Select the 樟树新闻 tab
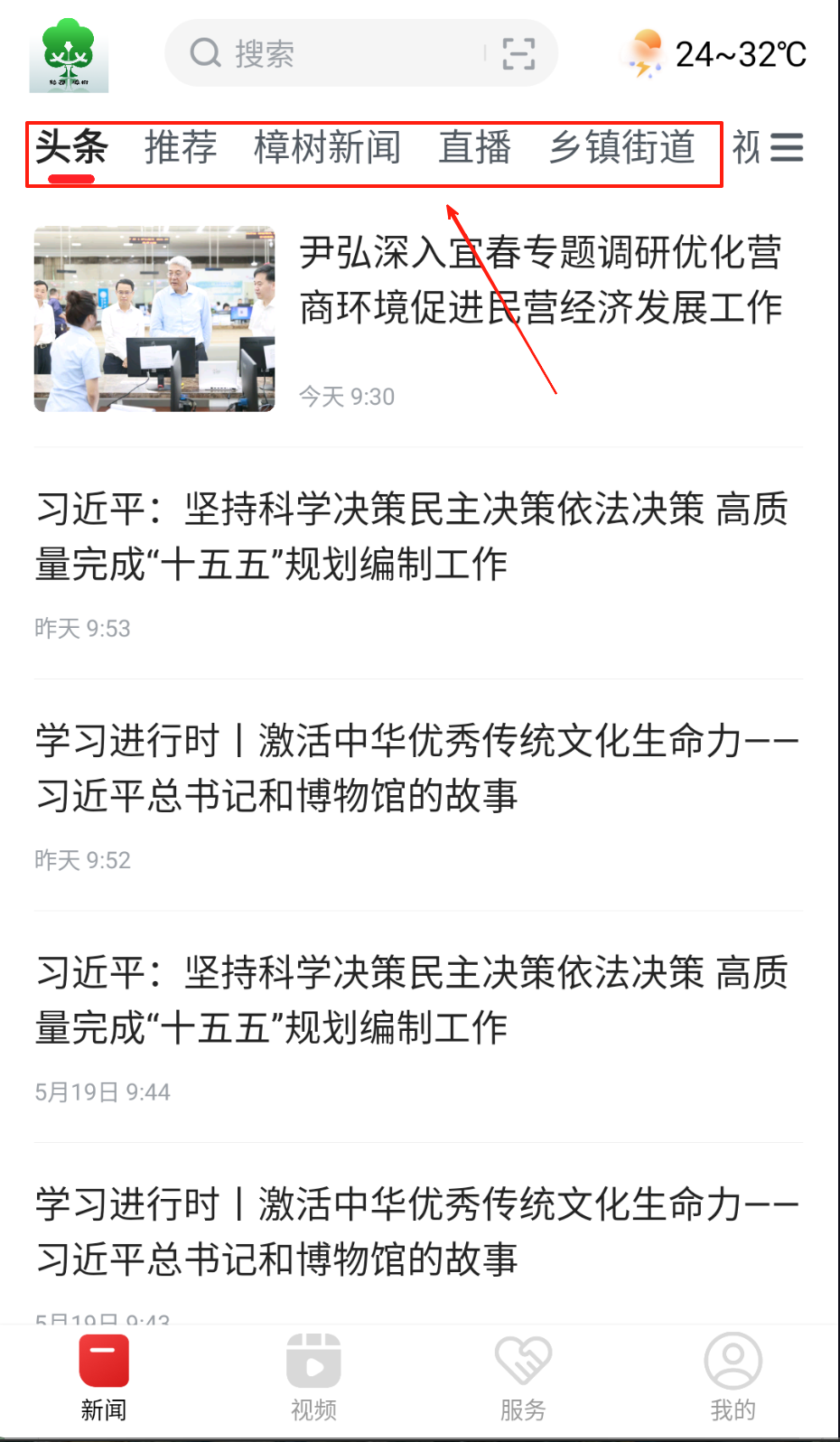Viewport: 840px width, 1442px height. (327, 147)
